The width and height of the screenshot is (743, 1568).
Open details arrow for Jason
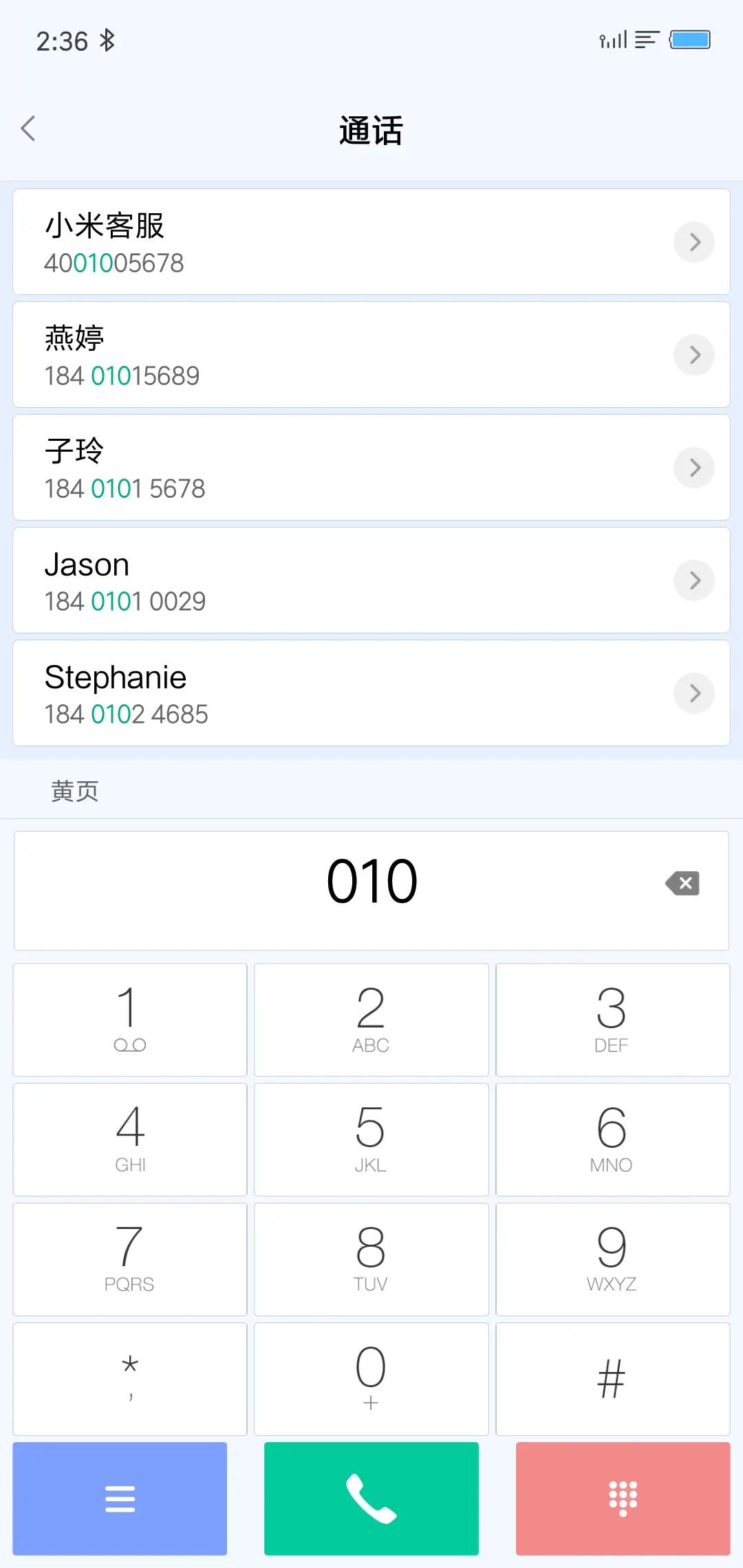(694, 580)
